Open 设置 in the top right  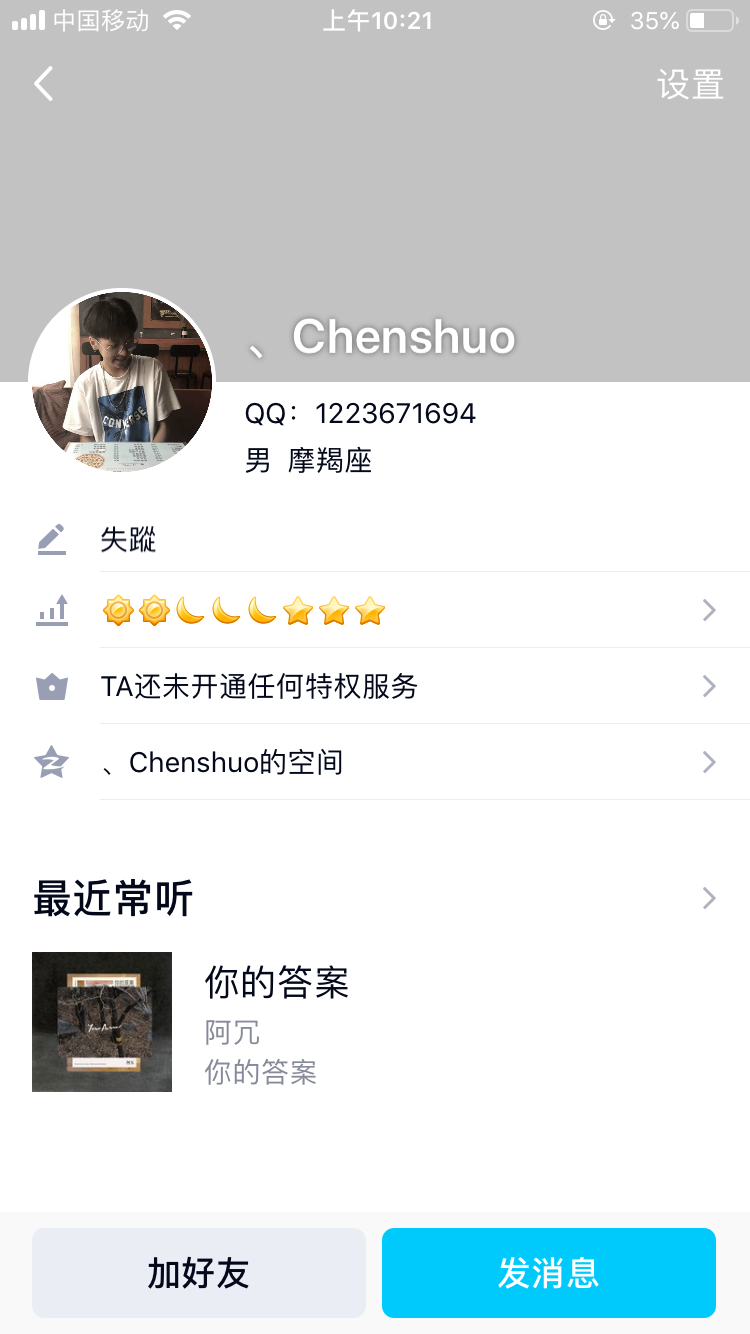tap(690, 85)
